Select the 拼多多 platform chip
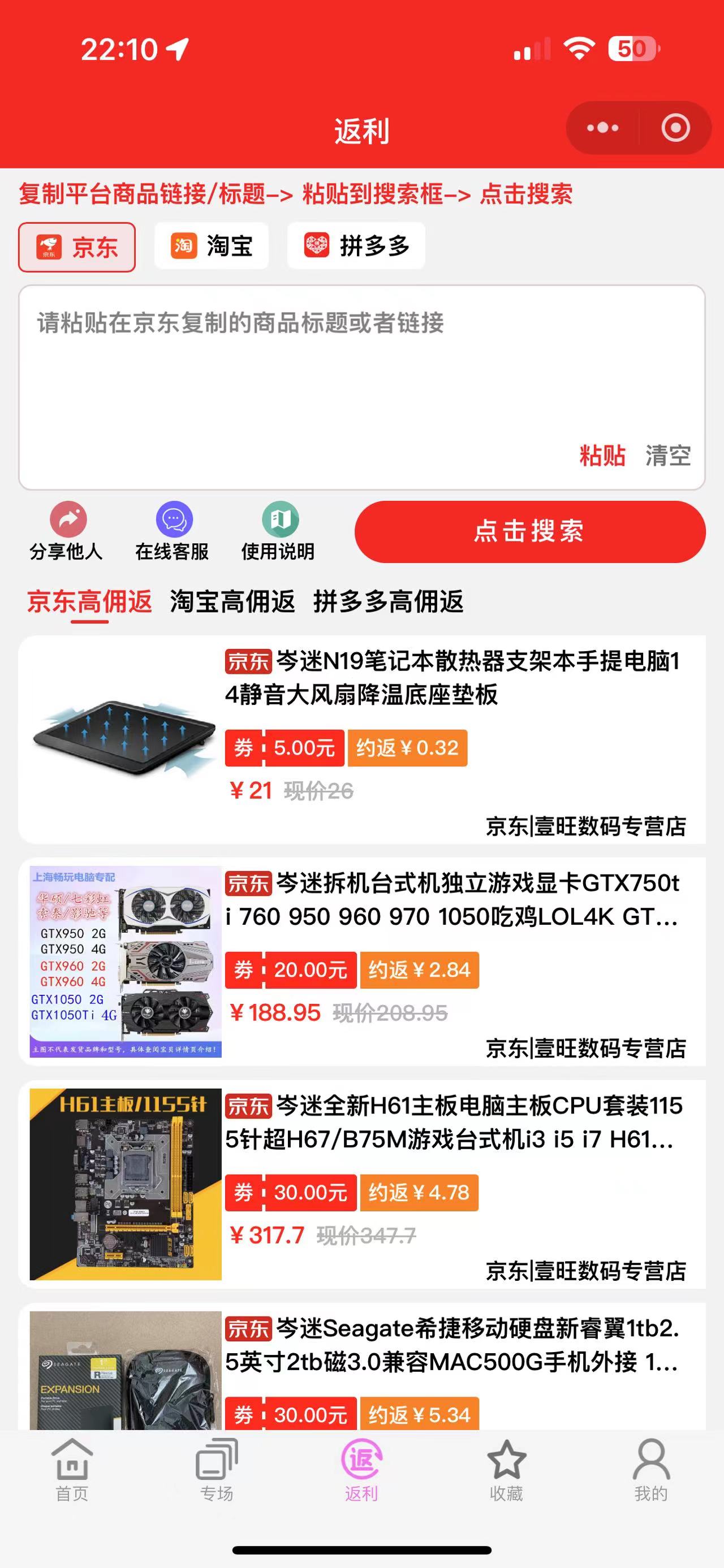The width and height of the screenshot is (724, 1568). (356, 246)
